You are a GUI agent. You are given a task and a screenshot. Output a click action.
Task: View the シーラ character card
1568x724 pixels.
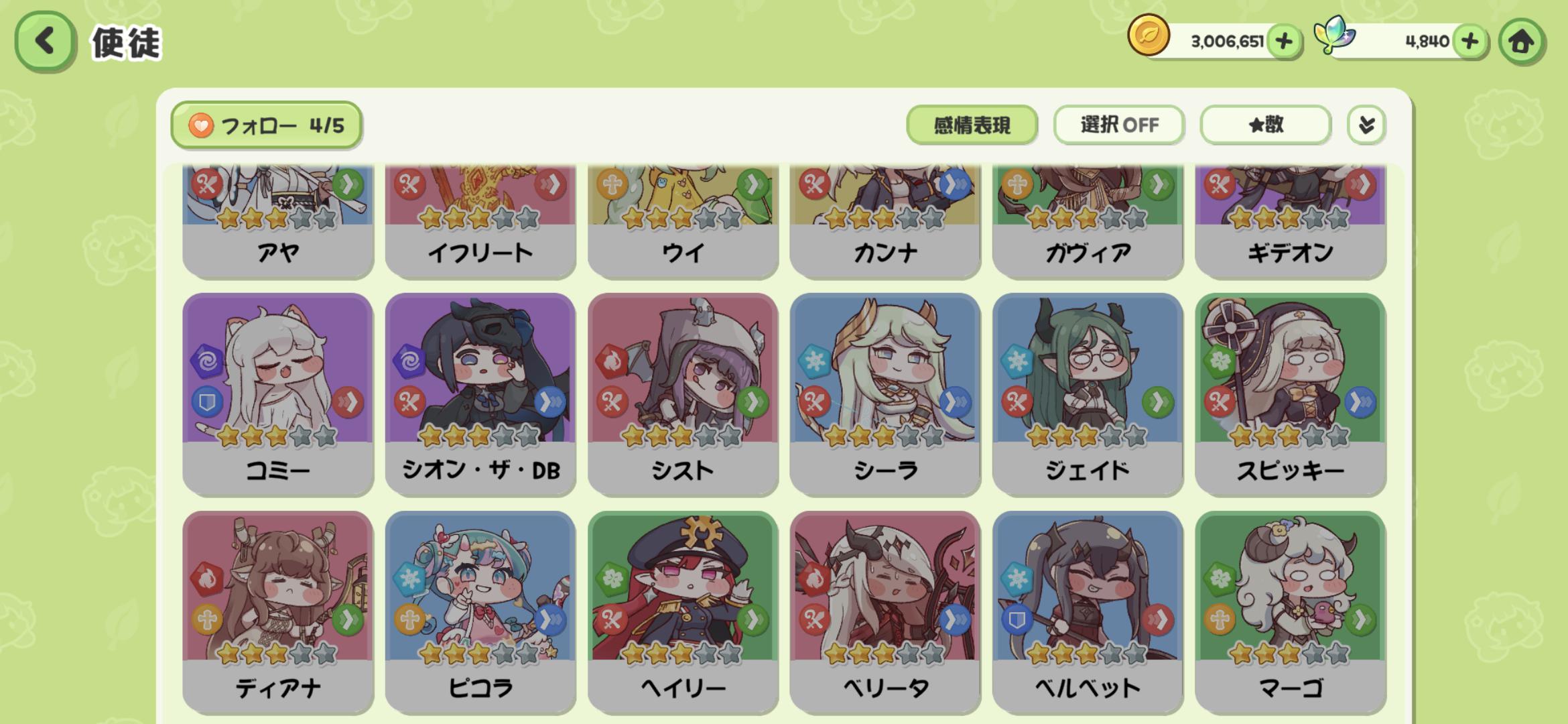[x=885, y=394]
